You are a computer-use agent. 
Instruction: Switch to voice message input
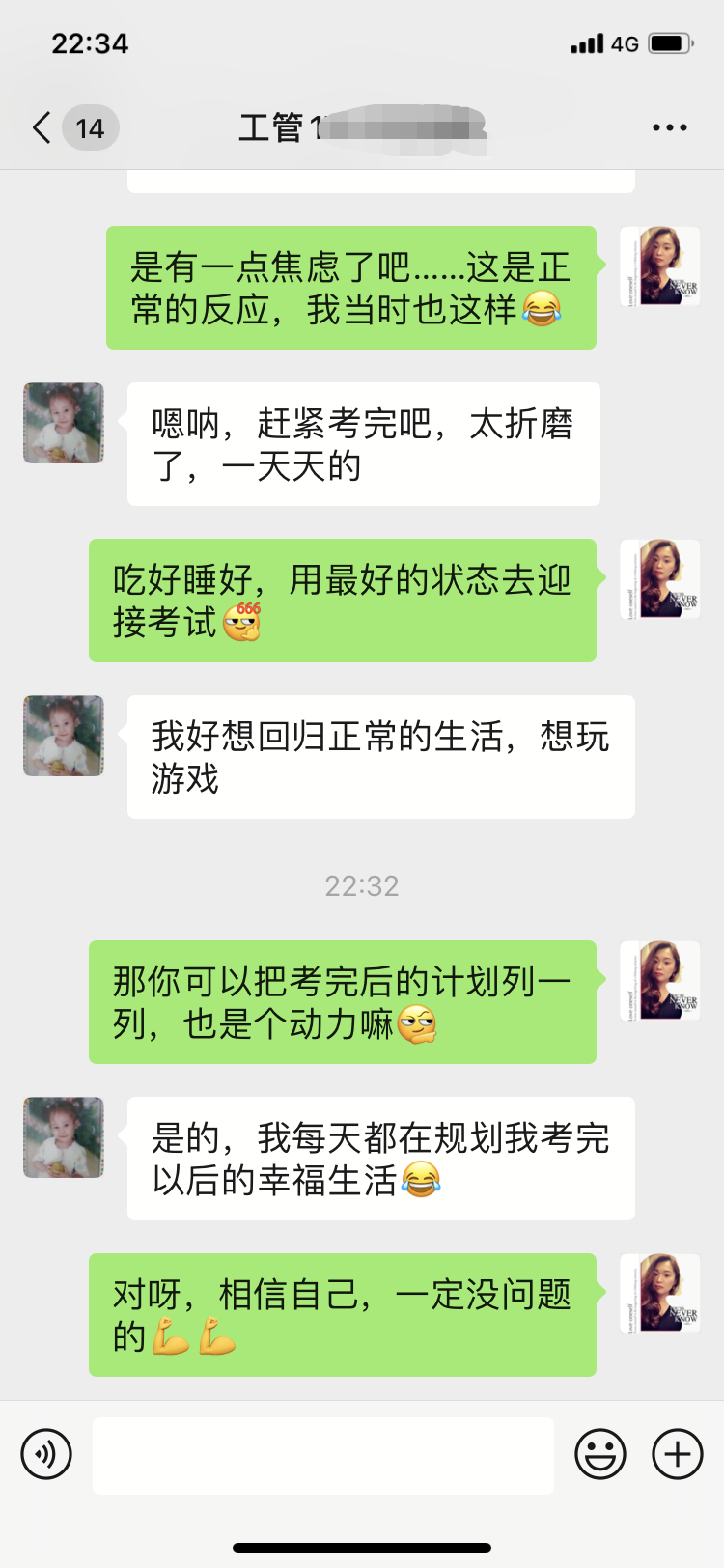[x=46, y=1453]
